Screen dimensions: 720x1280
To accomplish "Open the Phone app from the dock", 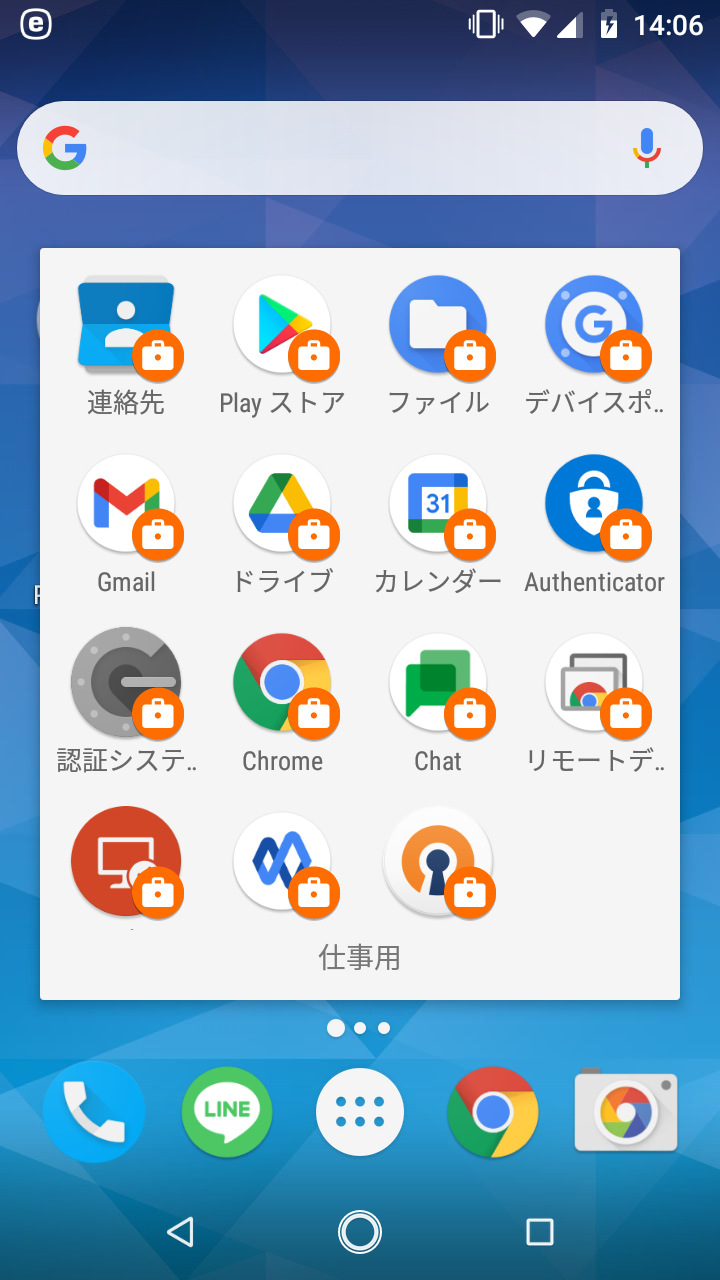I will (x=93, y=1110).
